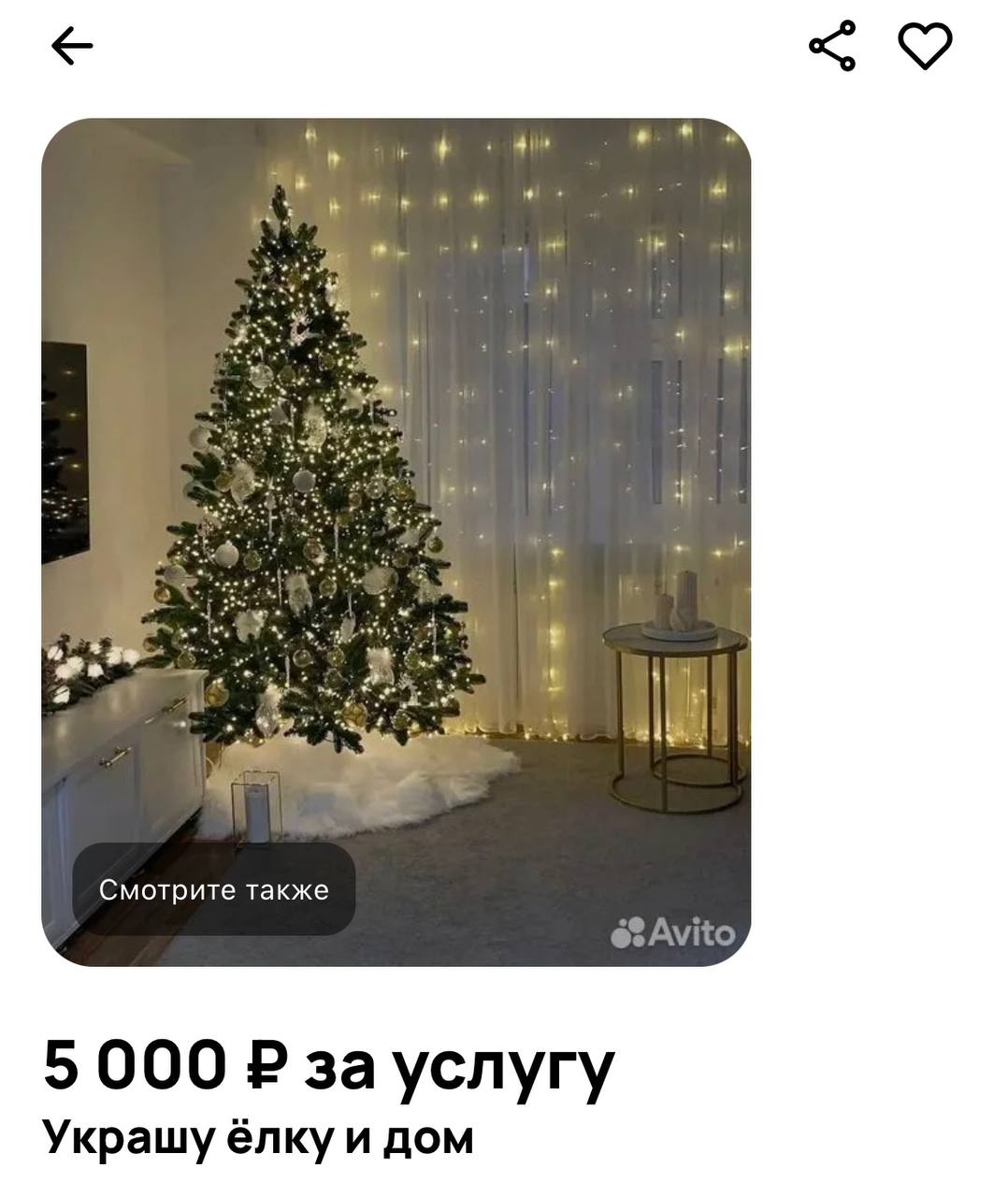The image size is (1008, 1197).
Task: Add listing to favorites with heart icon
Action: click(x=925, y=46)
